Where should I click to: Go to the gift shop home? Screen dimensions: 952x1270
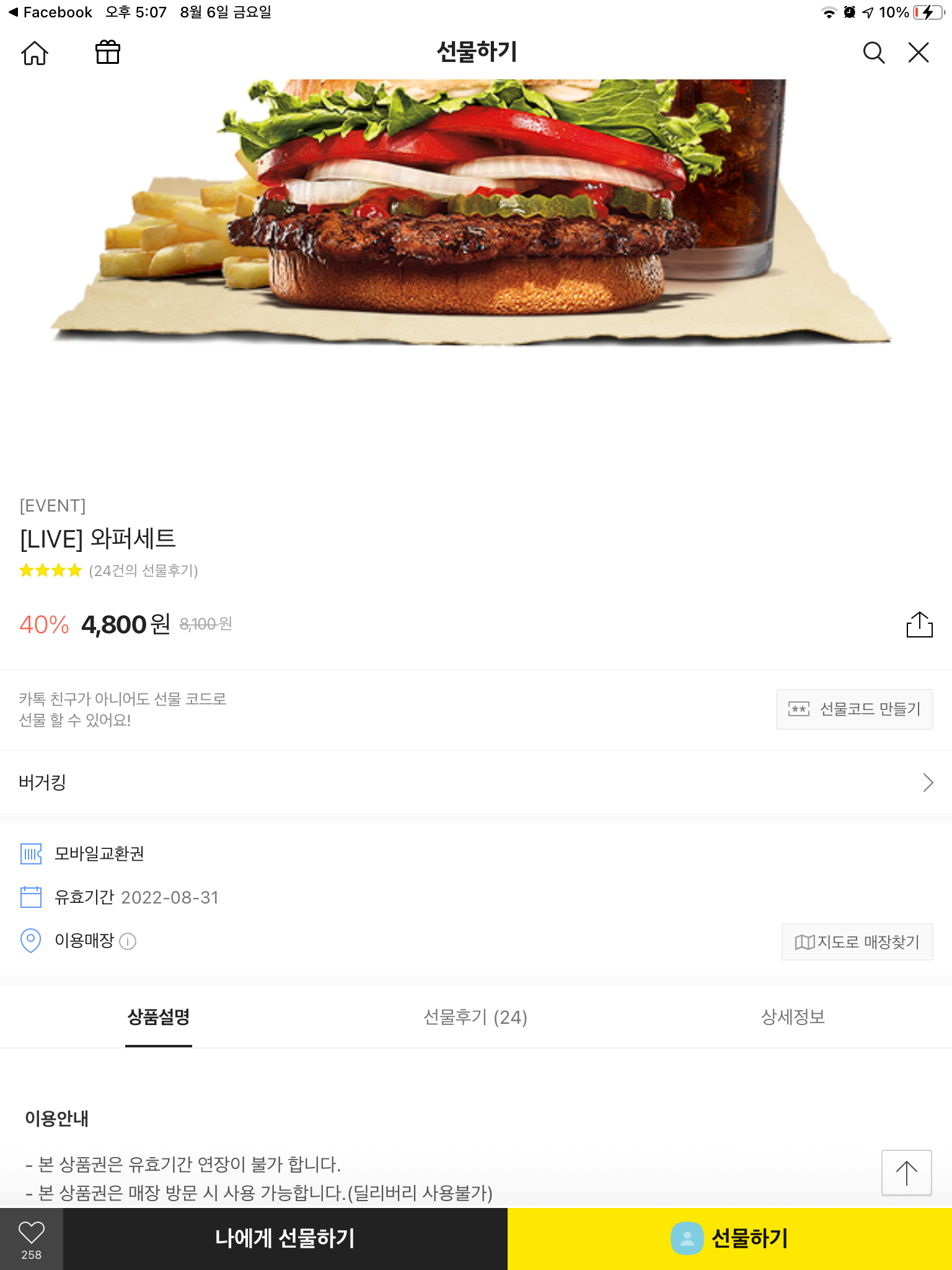(35, 53)
